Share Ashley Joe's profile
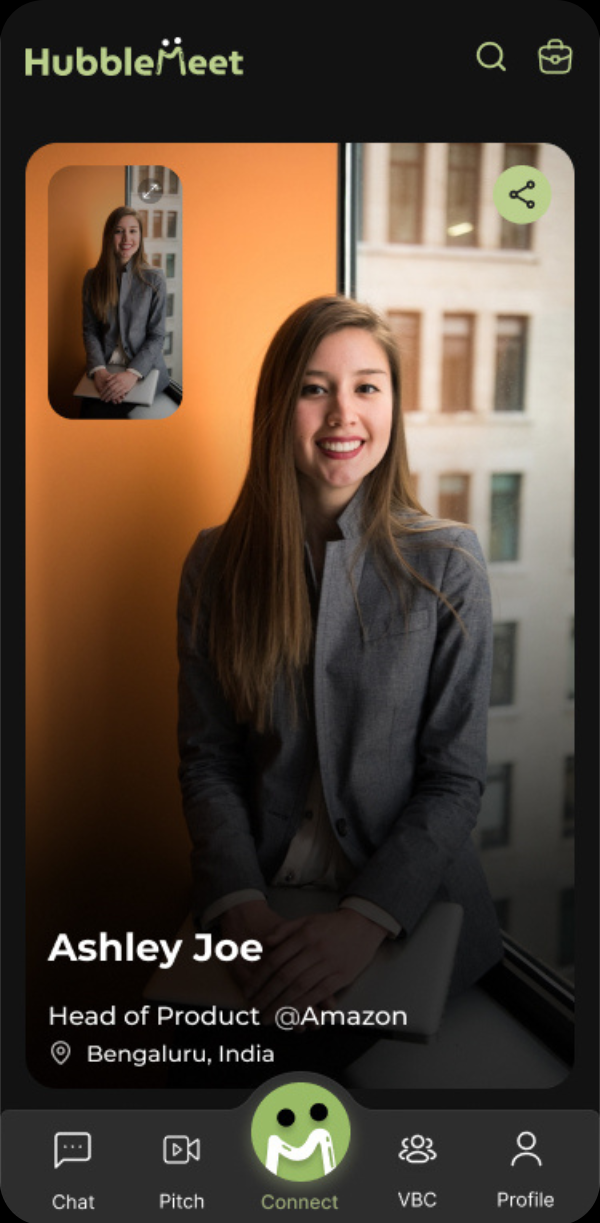The height and width of the screenshot is (1223, 600). (x=522, y=194)
